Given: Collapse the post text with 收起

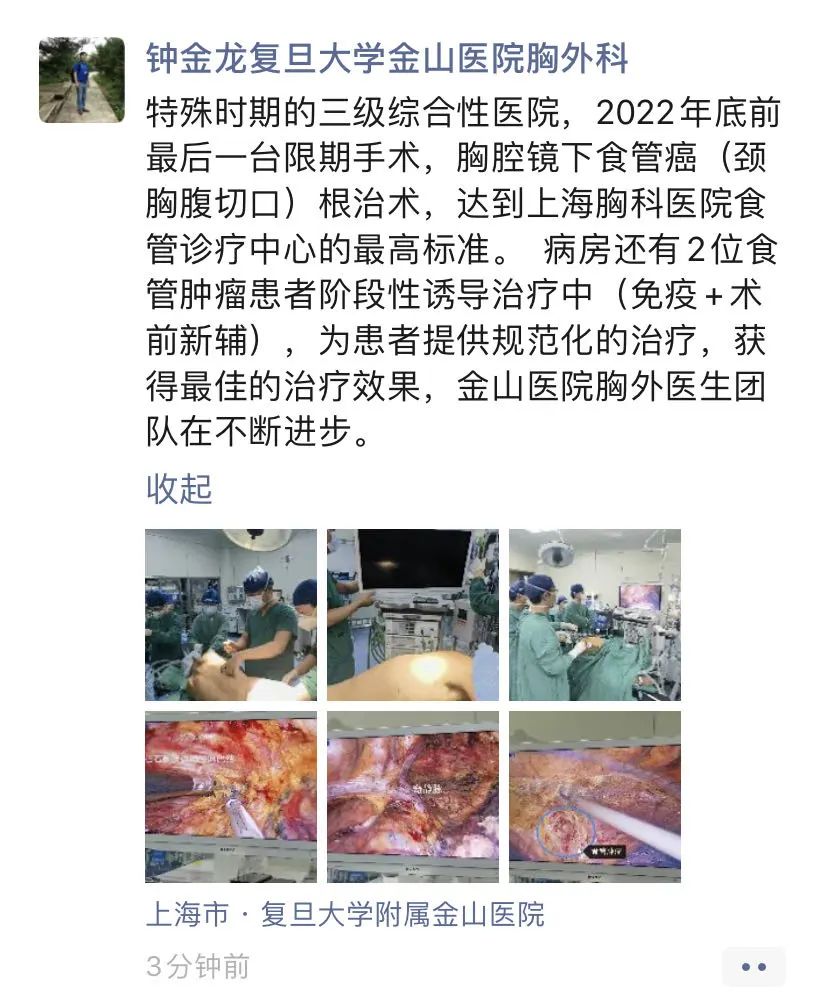Looking at the screenshot, I should click(179, 489).
